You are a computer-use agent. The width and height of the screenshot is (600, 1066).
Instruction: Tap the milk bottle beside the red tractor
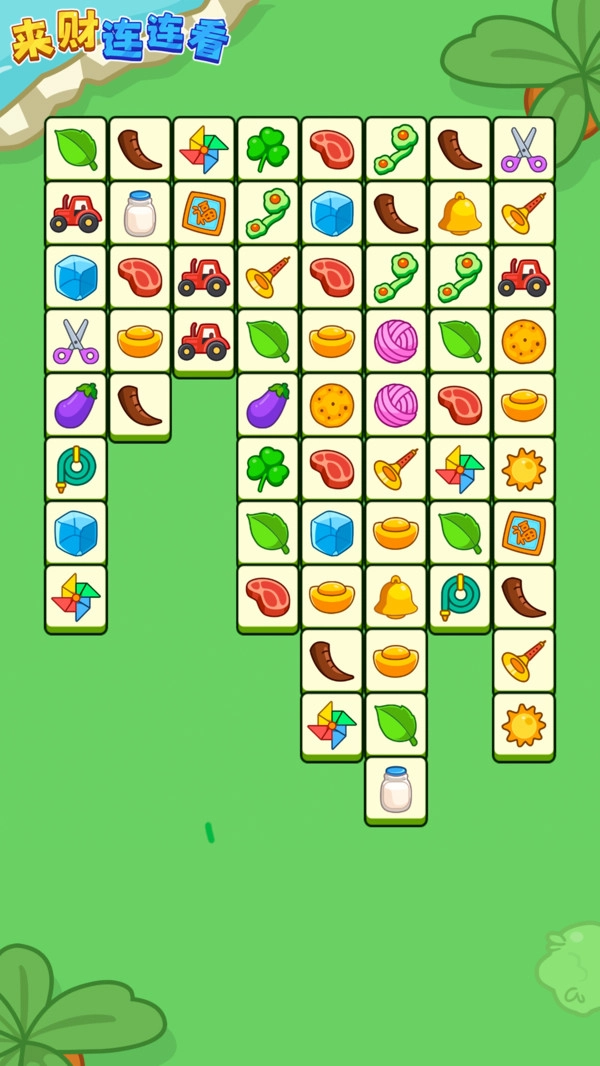point(140,213)
